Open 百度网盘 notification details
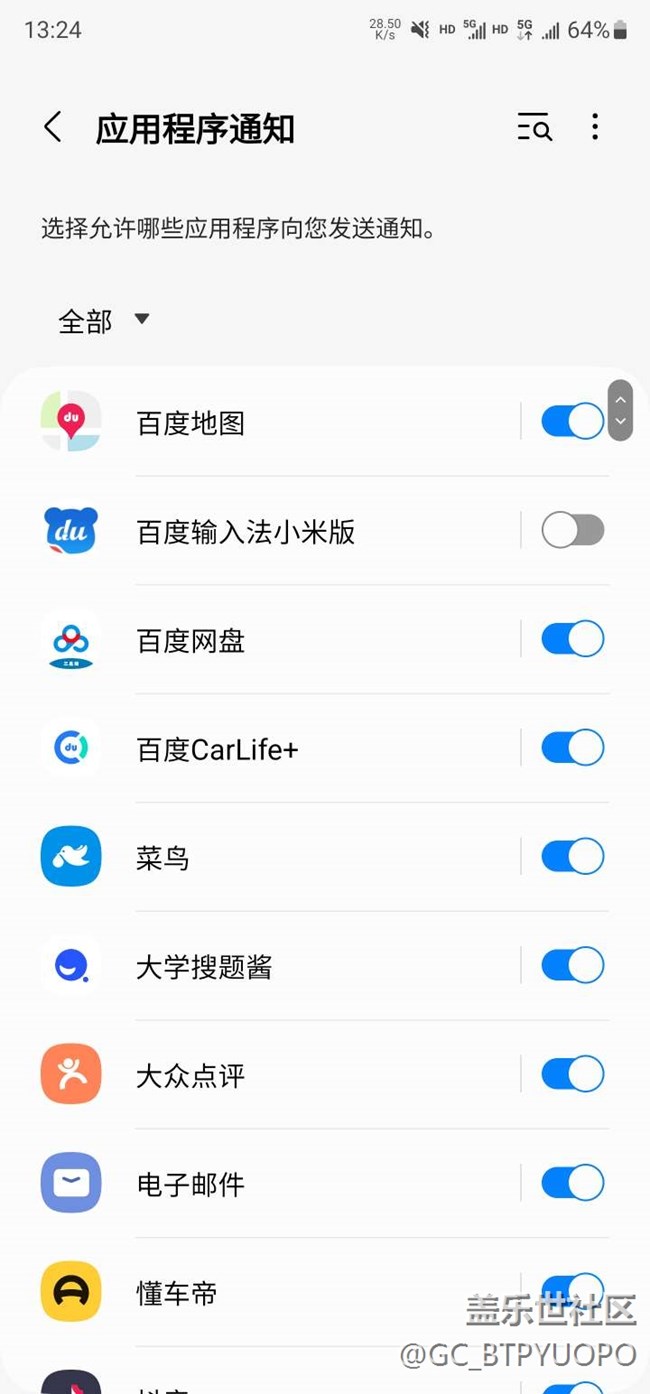This screenshot has height=1394, width=650. 270,640
